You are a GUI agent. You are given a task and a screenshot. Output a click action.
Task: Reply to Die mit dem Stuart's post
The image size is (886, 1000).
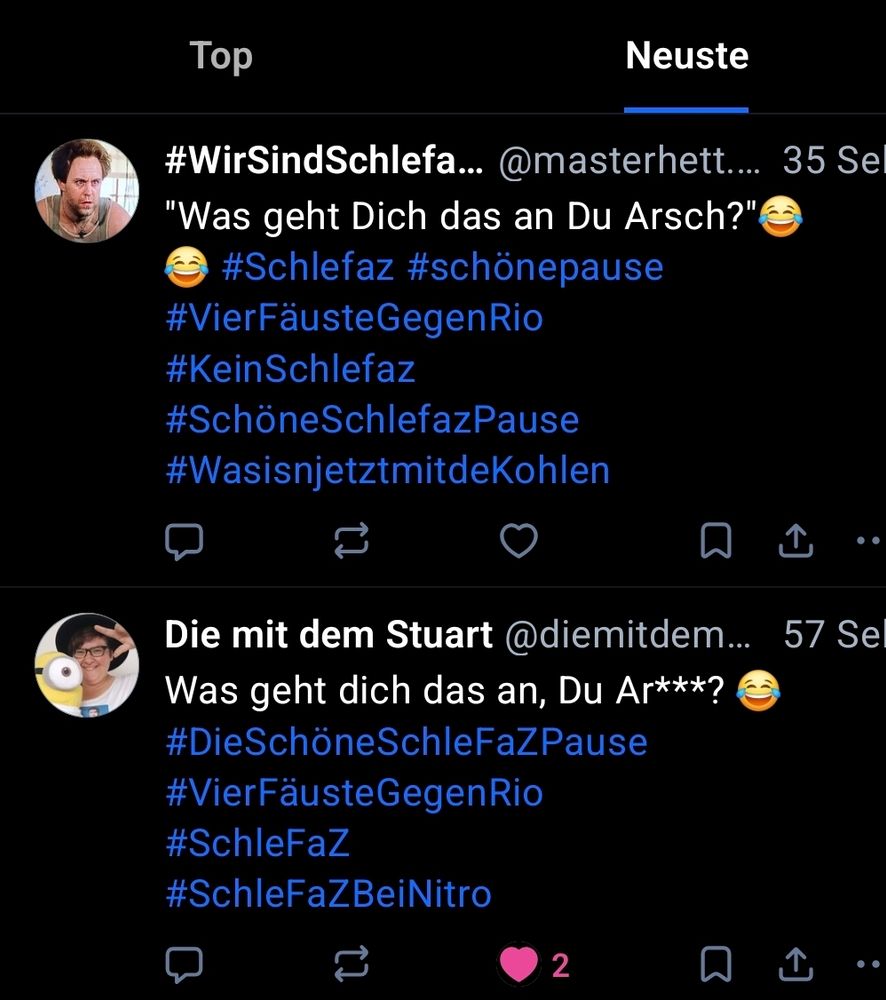pos(184,965)
